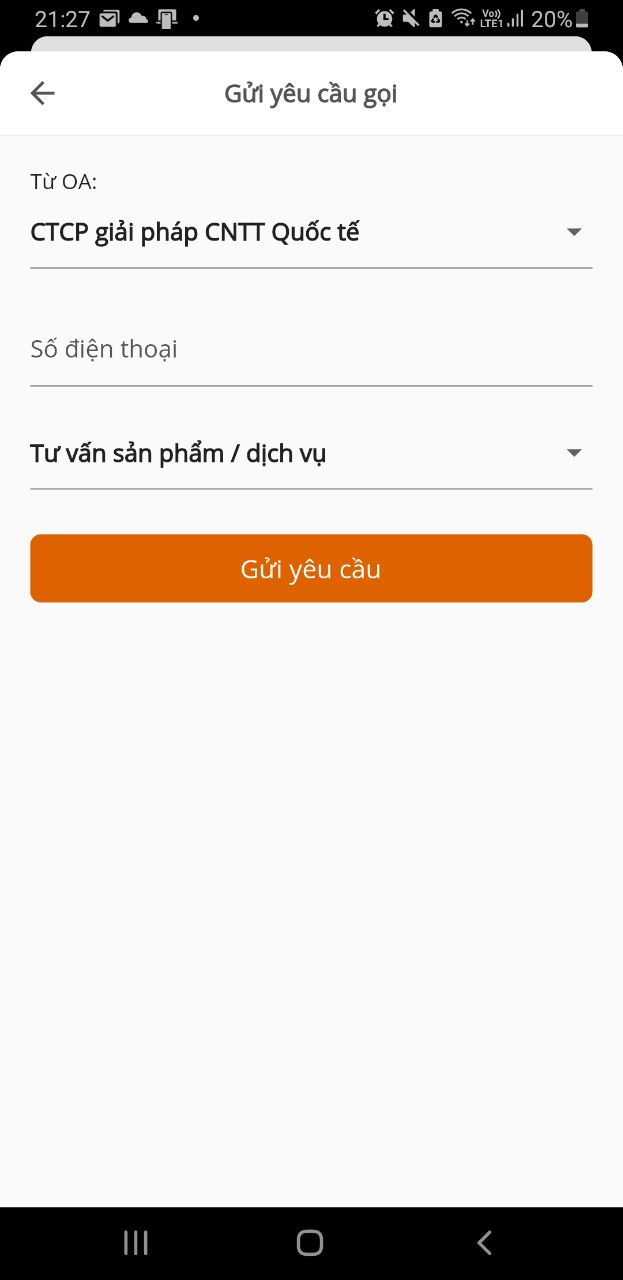This screenshot has width=623, height=1280.
Task: Go back using the header arrow
Action: (x=43, y=94)
